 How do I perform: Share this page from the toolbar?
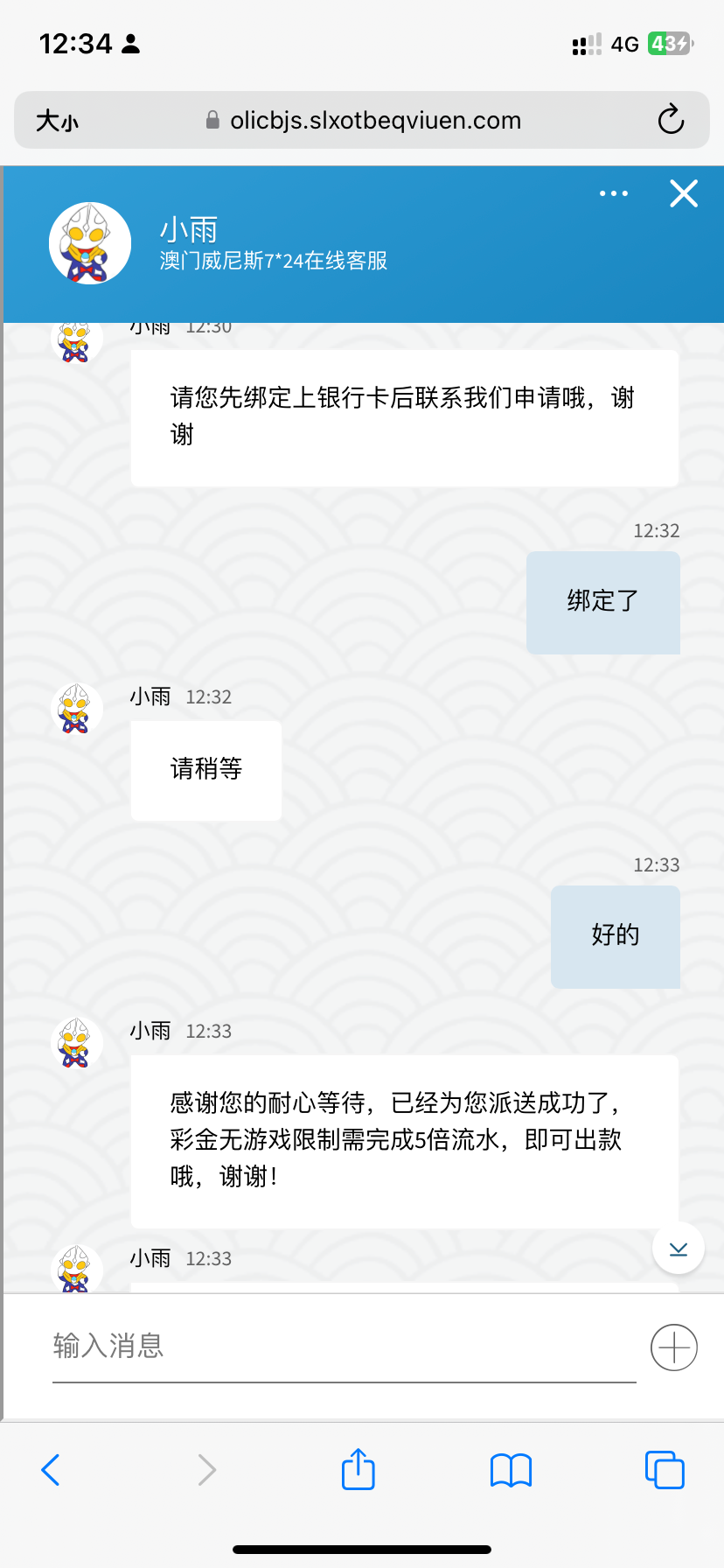358,1469
